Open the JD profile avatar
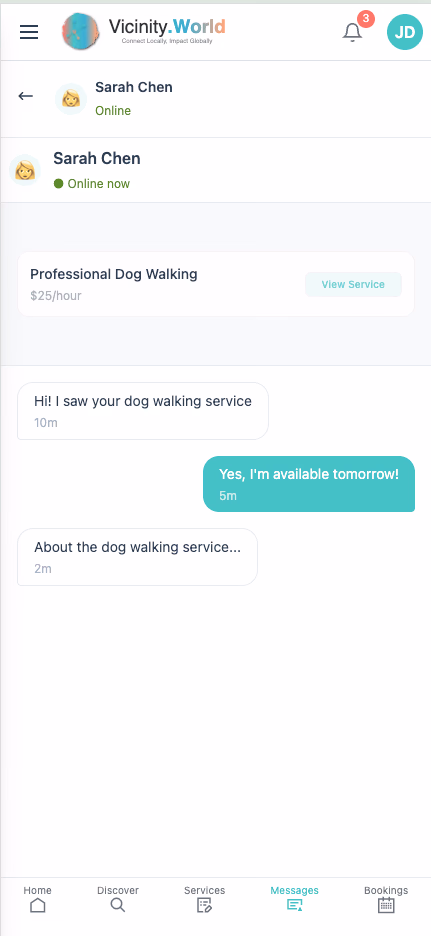This screenshot has height=936, width=431. tap(405, 32)
